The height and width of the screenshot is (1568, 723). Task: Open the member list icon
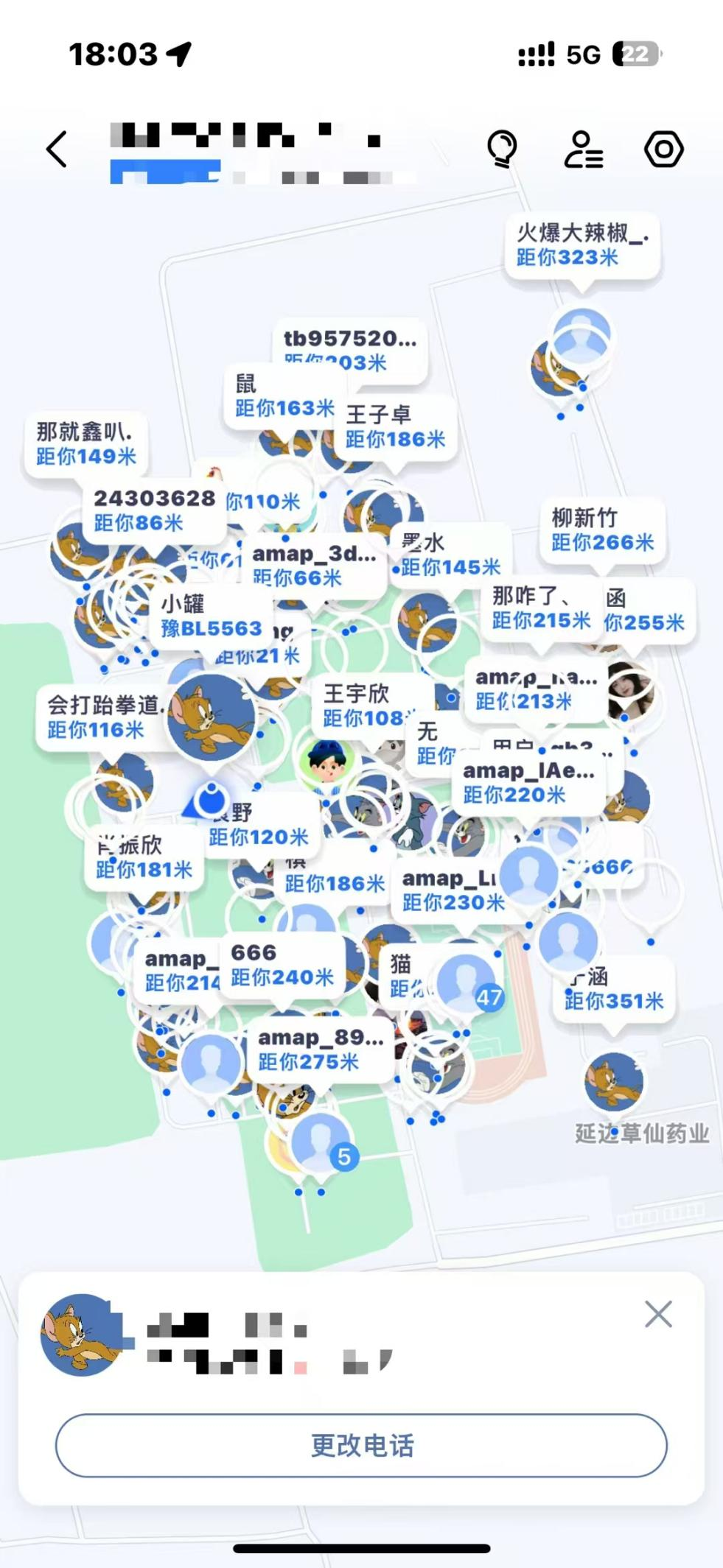[x=583, y=150]
